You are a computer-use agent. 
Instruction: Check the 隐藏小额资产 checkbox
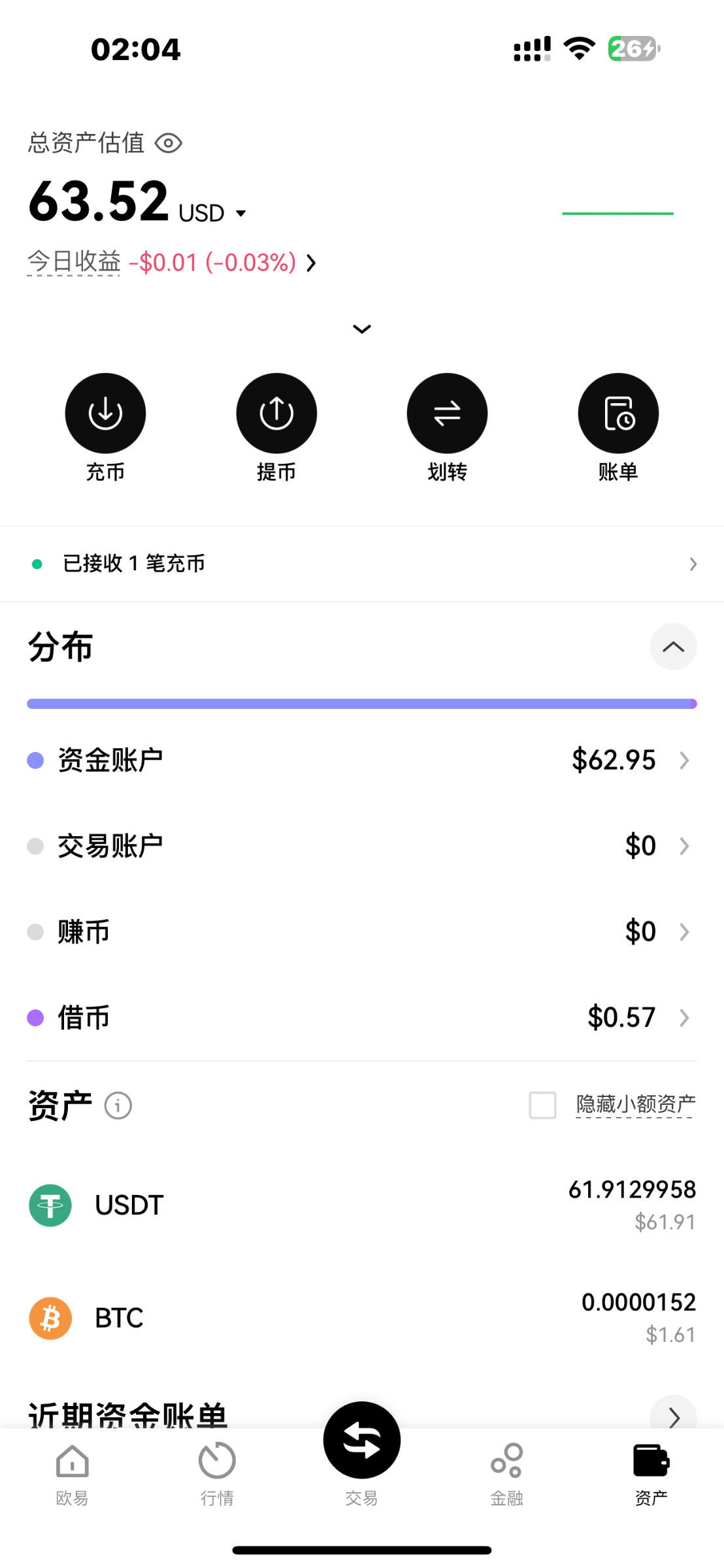click(542, 1105)
